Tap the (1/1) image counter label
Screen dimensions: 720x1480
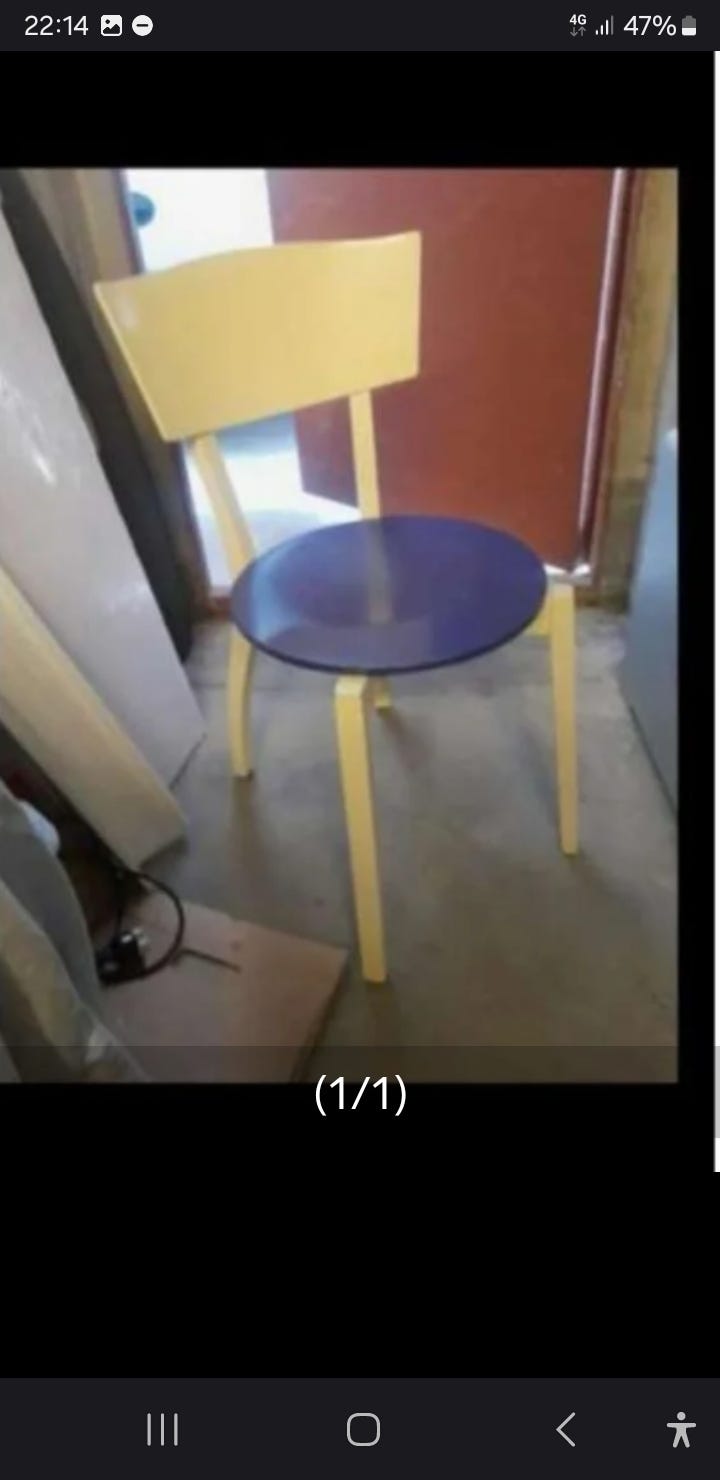[x=362, y=1093]
